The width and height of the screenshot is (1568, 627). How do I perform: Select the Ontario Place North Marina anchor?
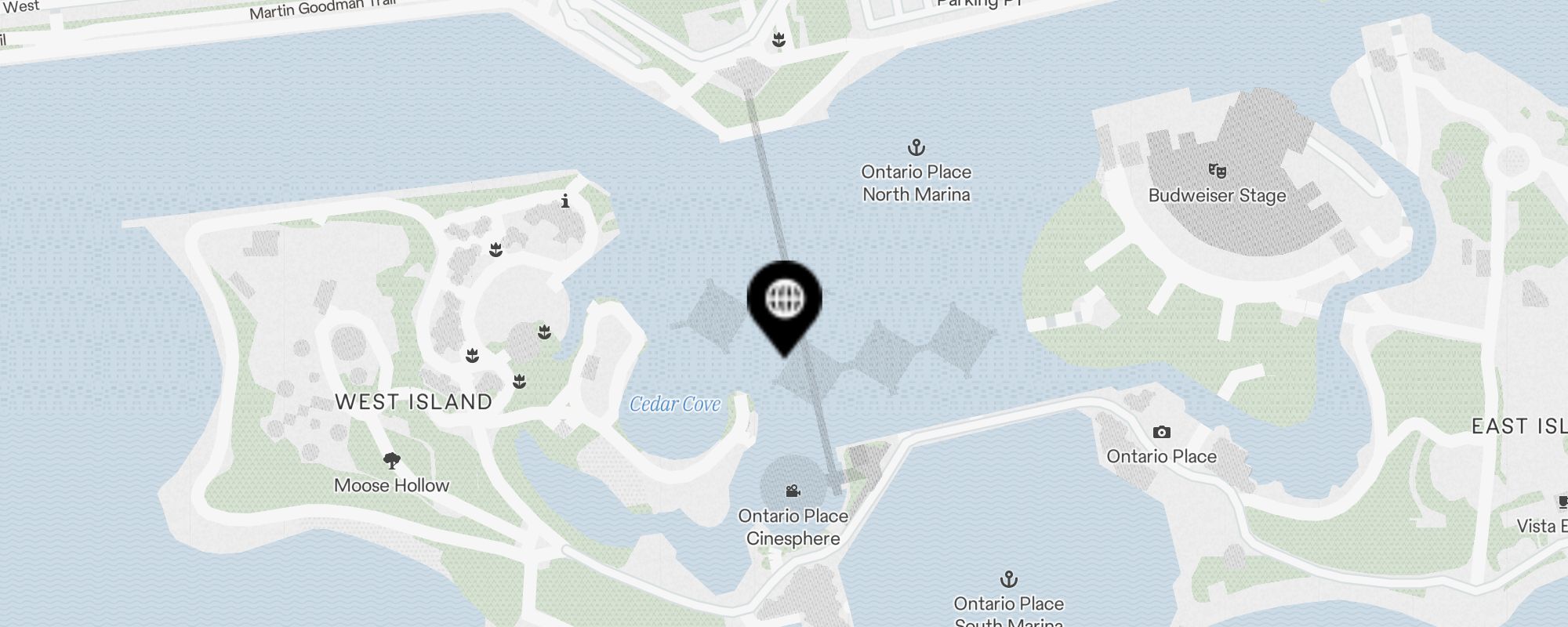click(x=916, y=147)
